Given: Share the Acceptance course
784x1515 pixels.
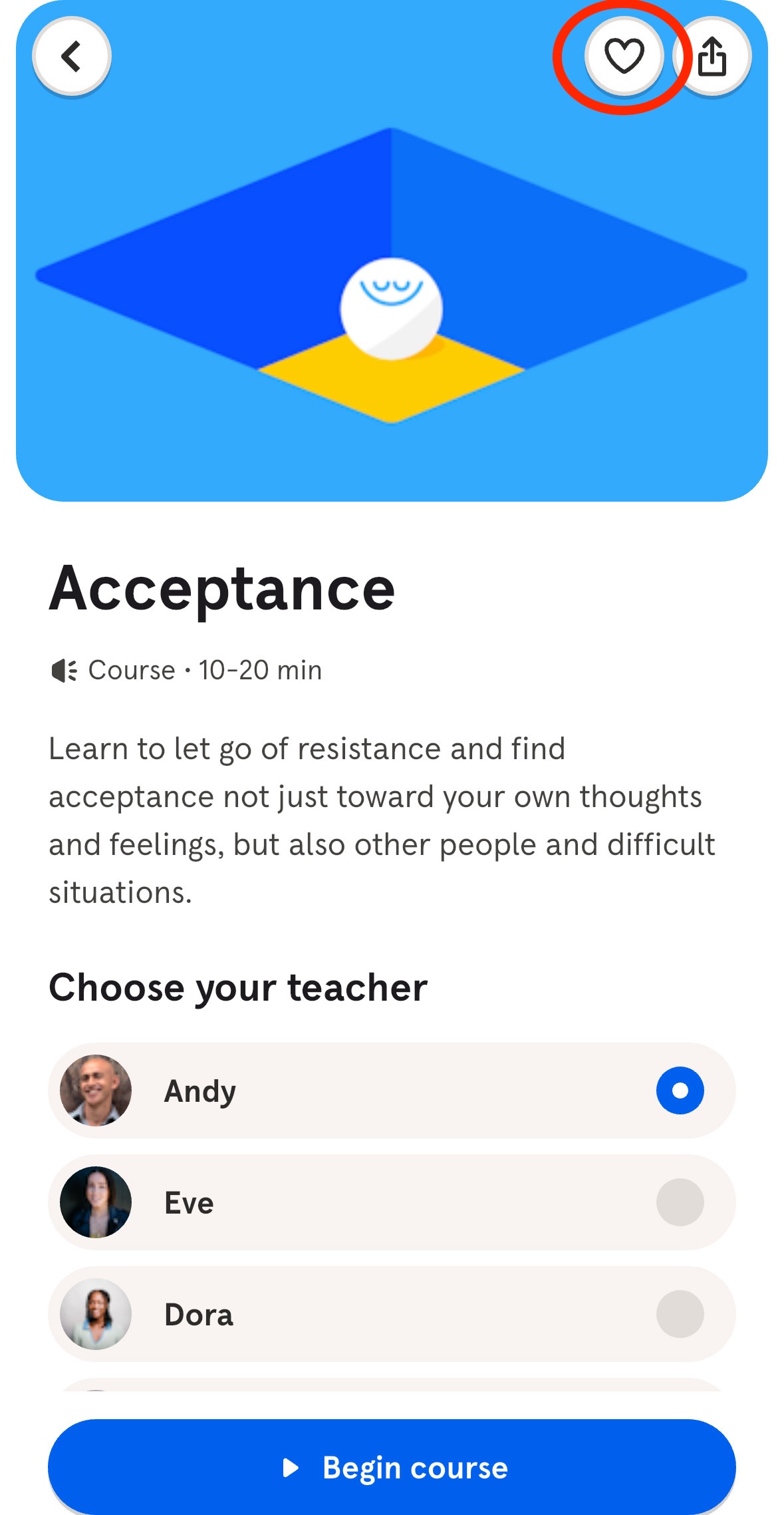Looking at the screenshot, I should 712,56.
